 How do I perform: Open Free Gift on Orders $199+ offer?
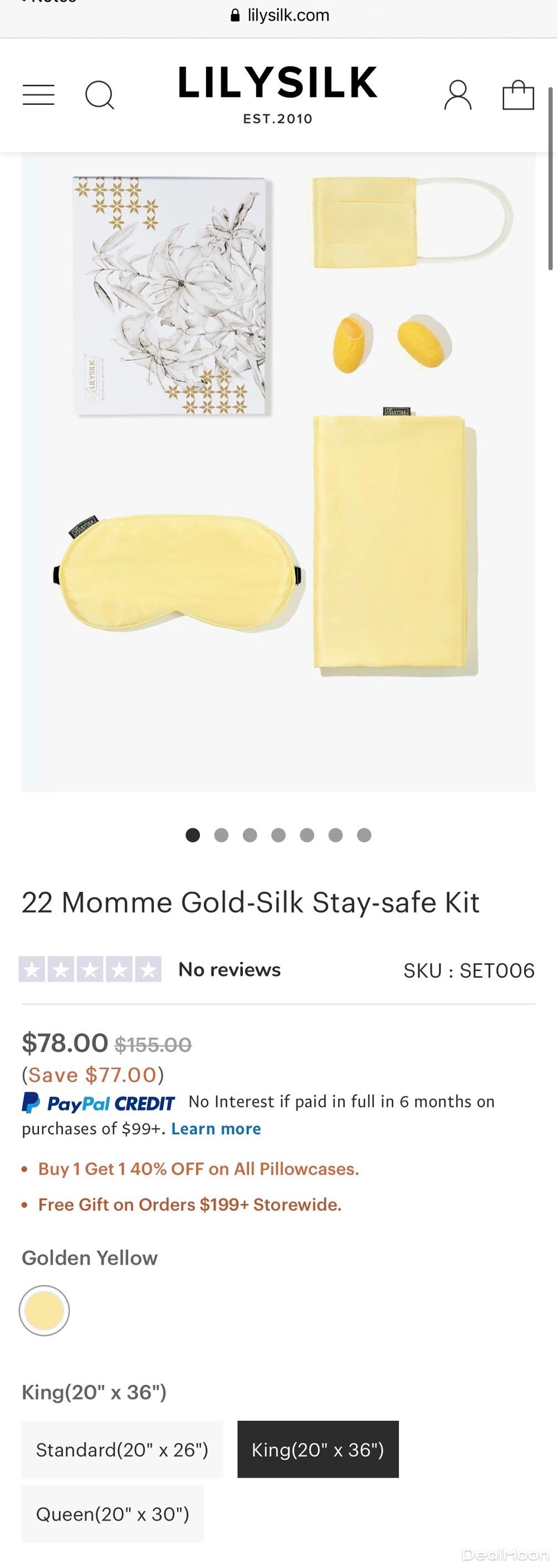pyautogui.click(x=190, y=1205)
